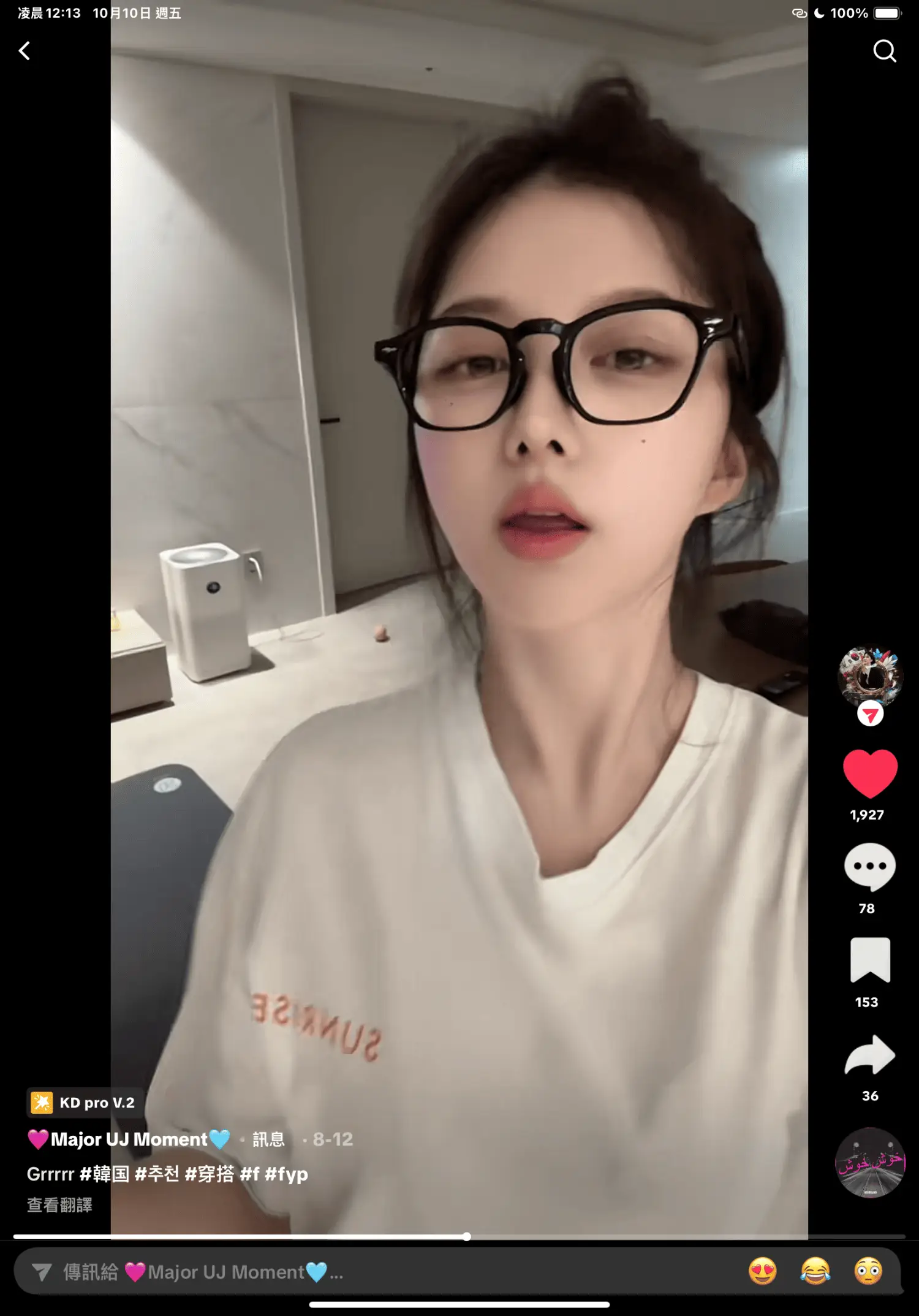
Task: Open the comments with 78 replies
Action: coord(869,867)
